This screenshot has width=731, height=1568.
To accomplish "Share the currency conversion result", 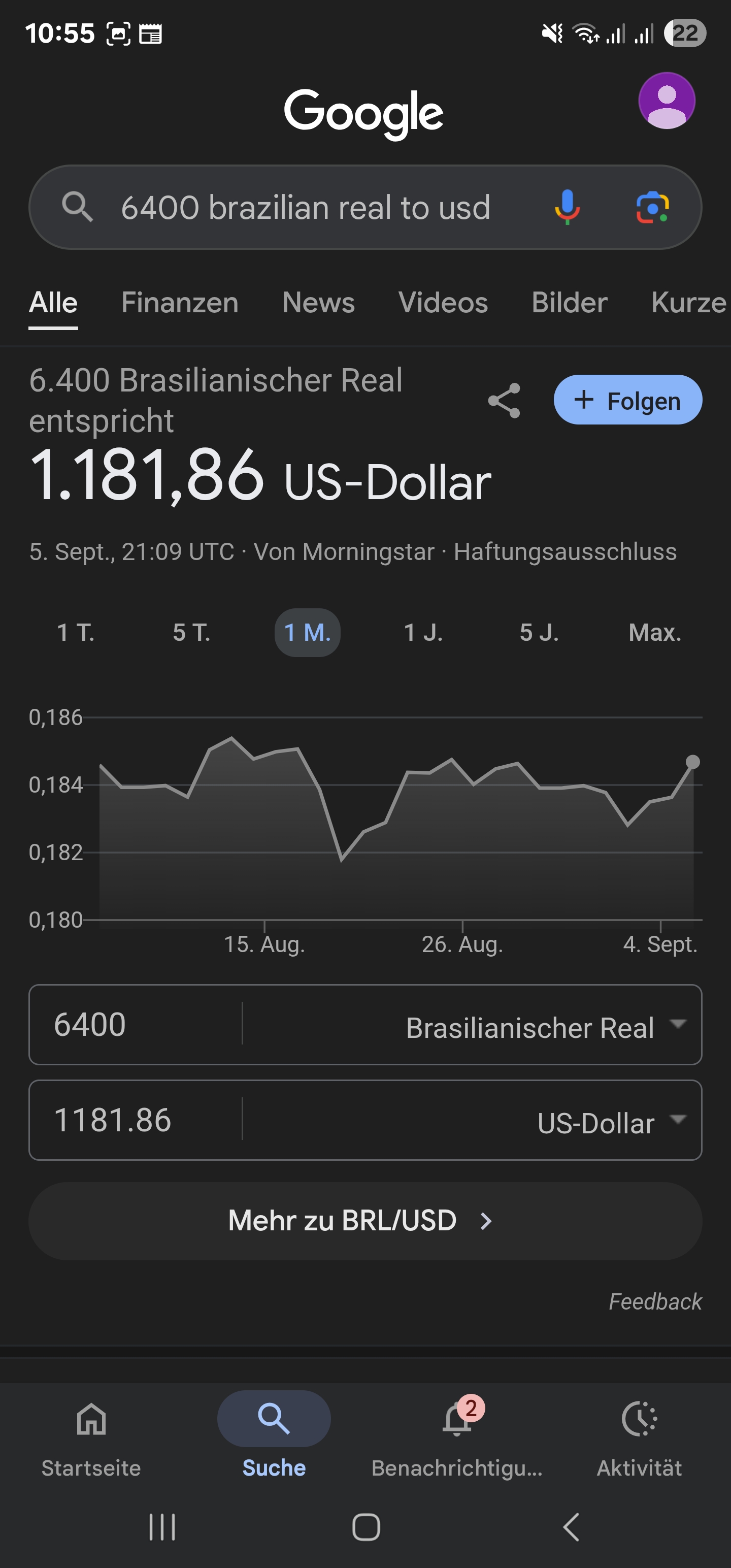I will (504, 401).
